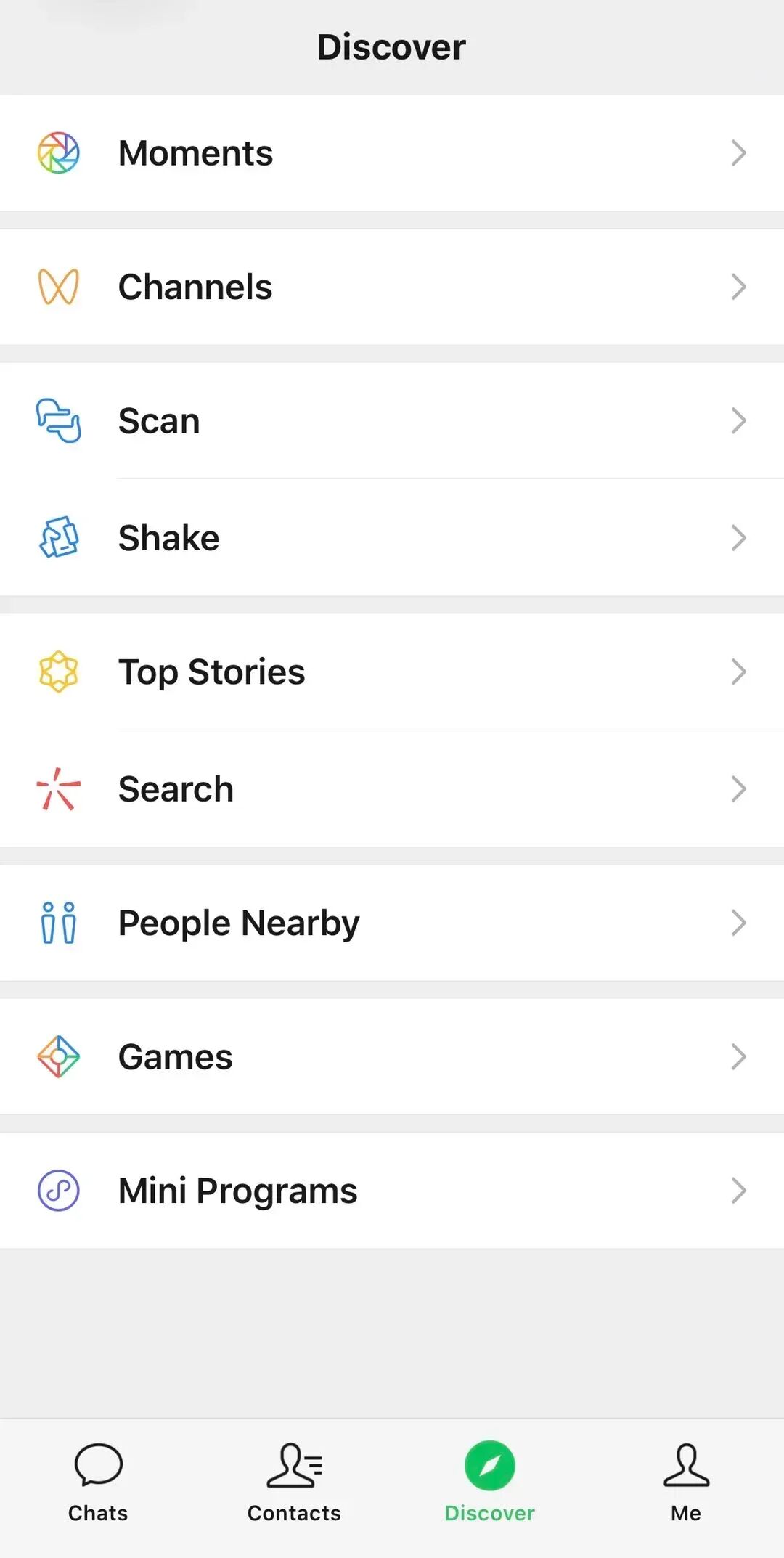Open the Games row
This screenshot has height=1558, width=784.
(392, 1056)
